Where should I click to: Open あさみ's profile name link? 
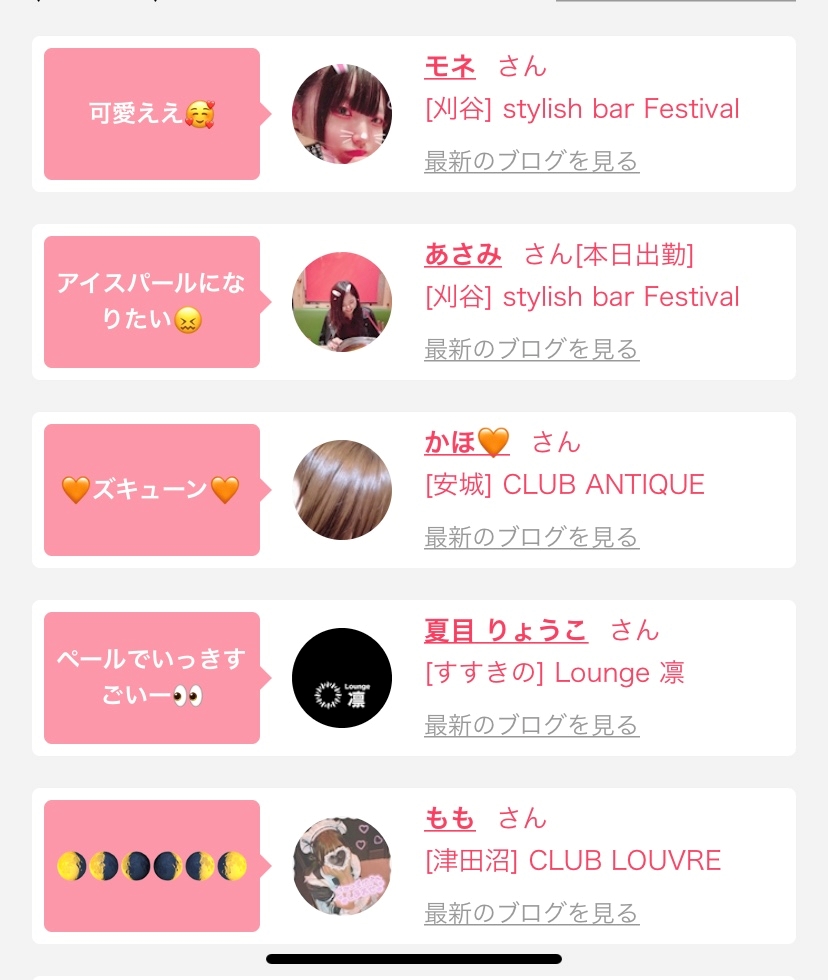(x=463, y=255)
